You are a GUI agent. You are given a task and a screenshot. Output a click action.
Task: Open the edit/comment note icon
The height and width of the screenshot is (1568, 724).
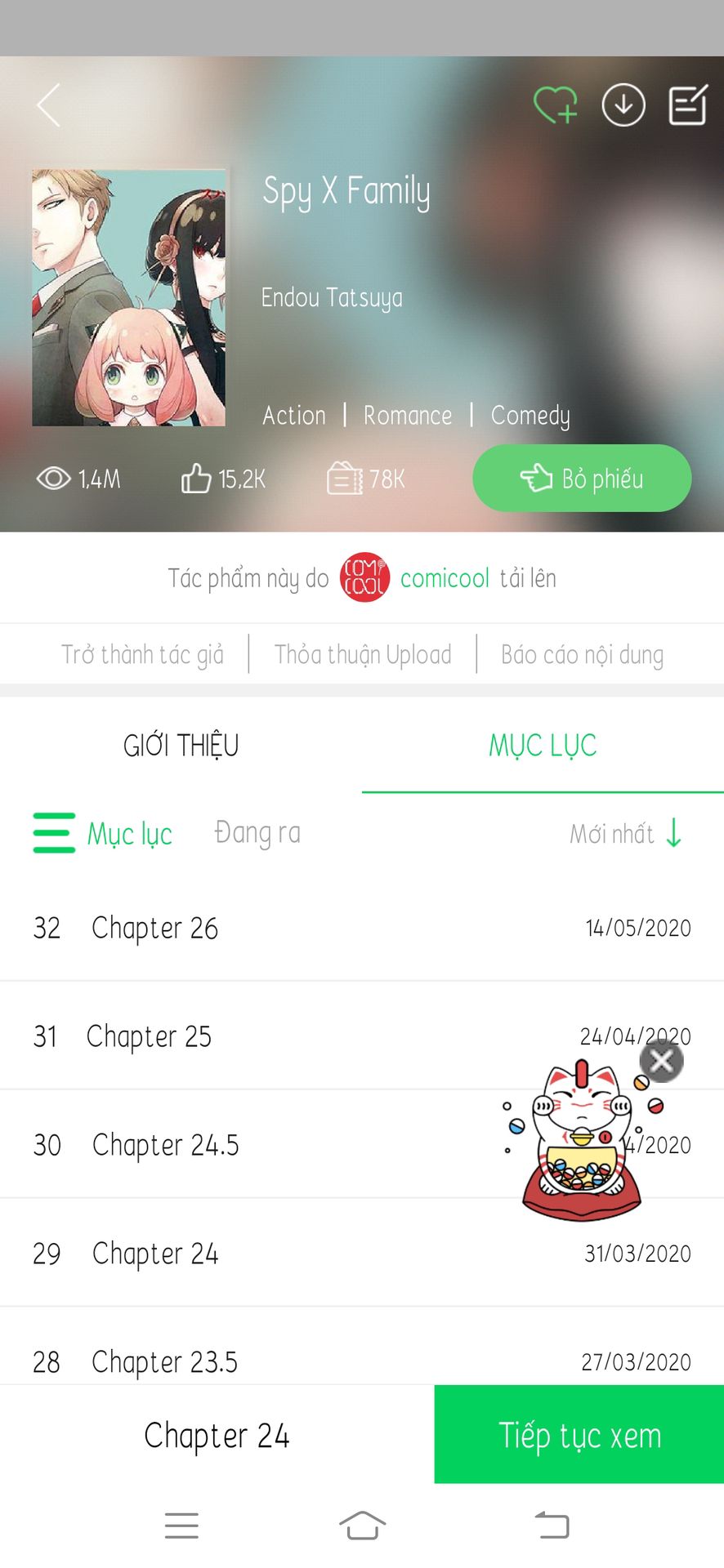point(688,105)
